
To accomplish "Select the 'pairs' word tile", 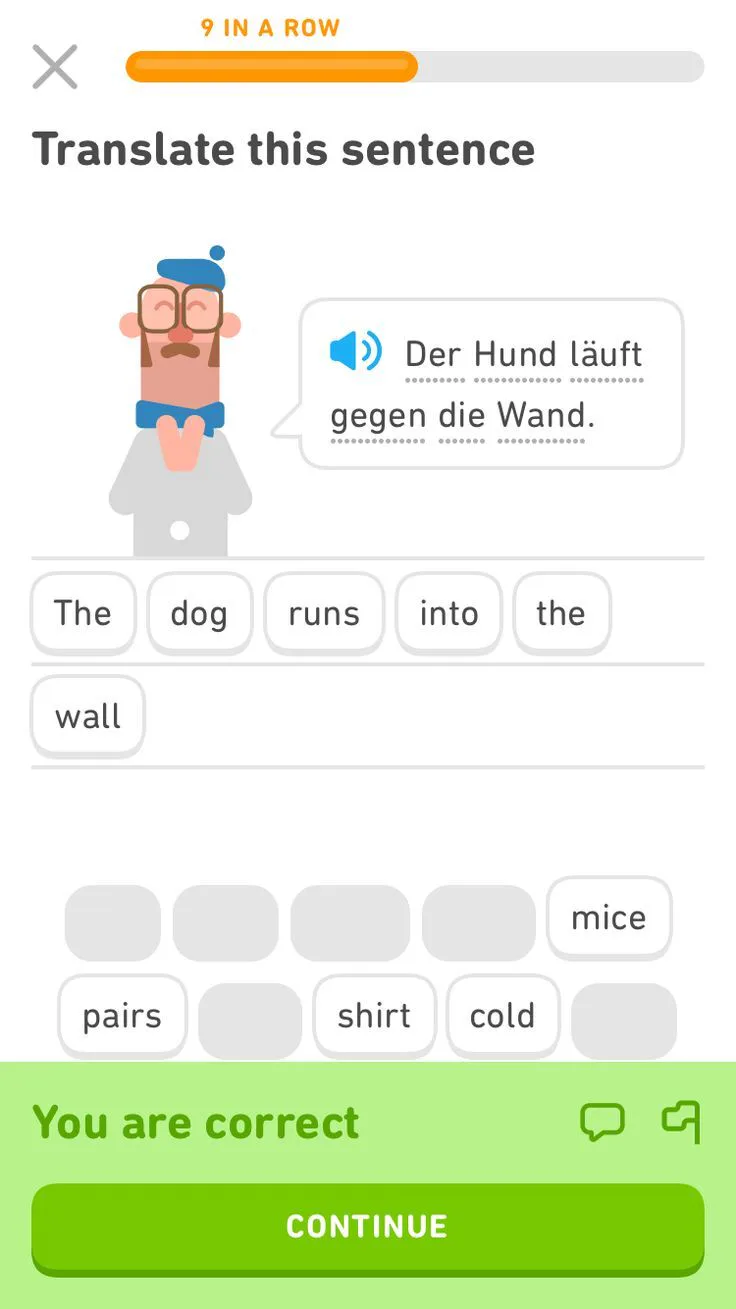I will (x=122, y=1016).
